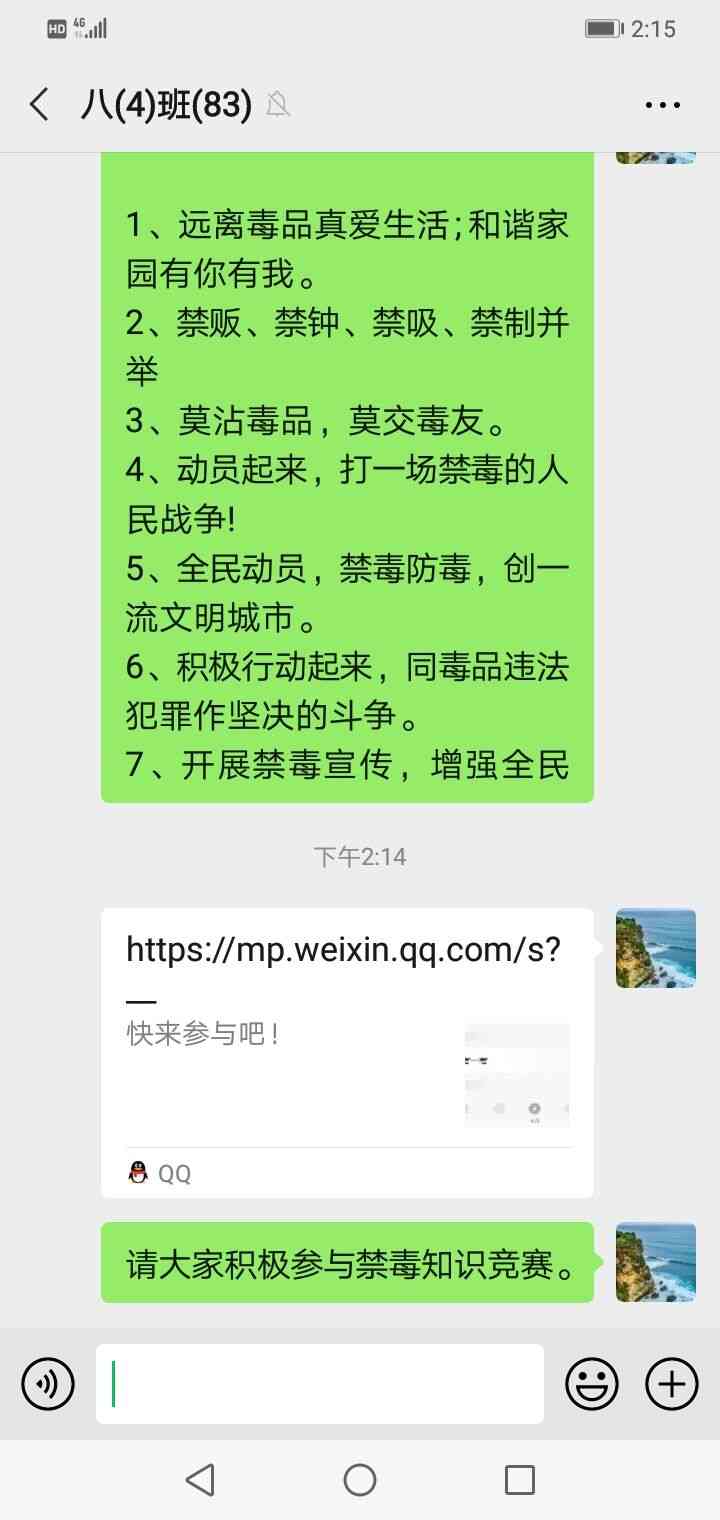Tap the avatar beside the link card
Viewport: 720px width, 1520px height.
656,948
